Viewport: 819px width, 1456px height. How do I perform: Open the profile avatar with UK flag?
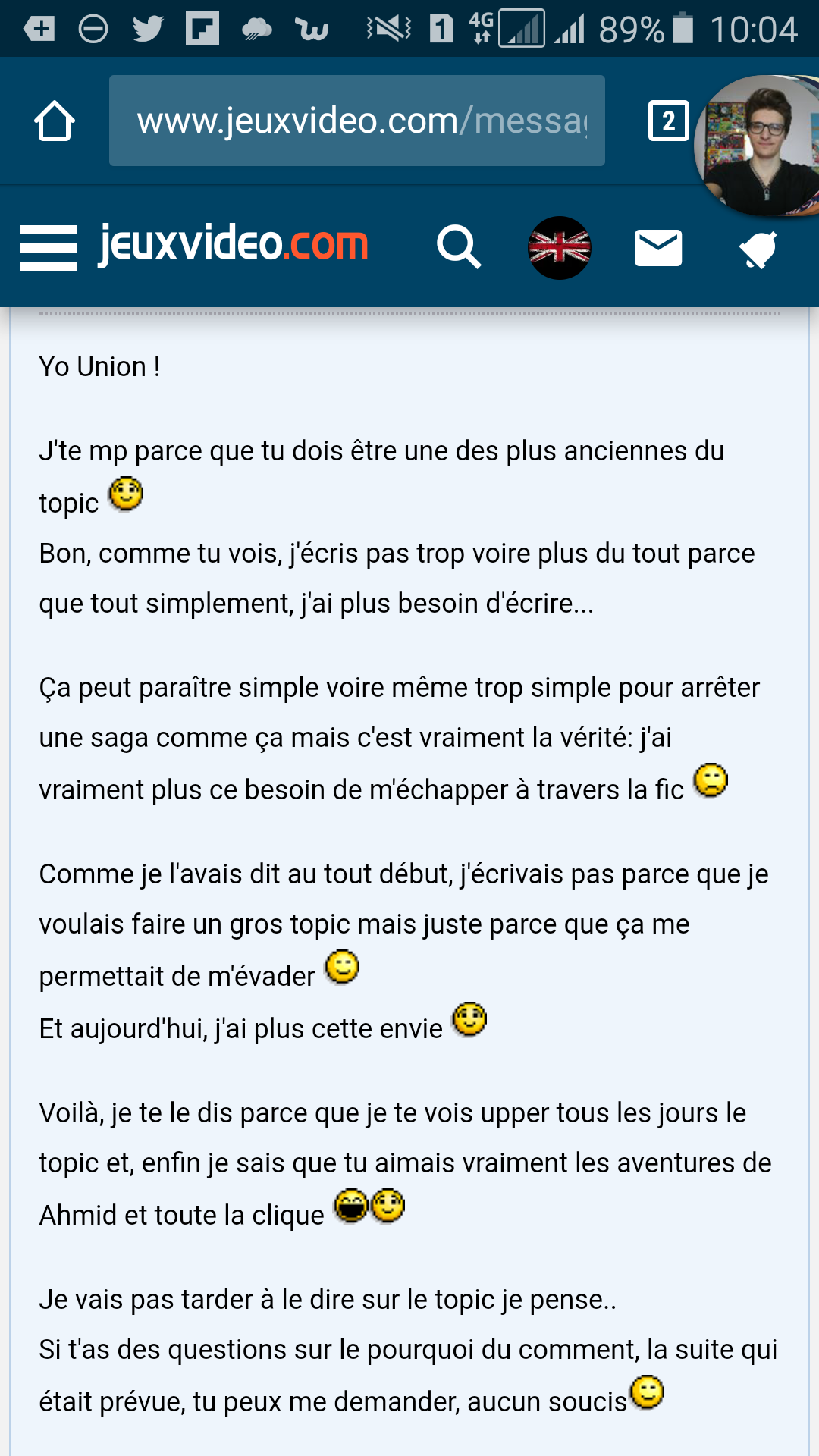[560, 248]
